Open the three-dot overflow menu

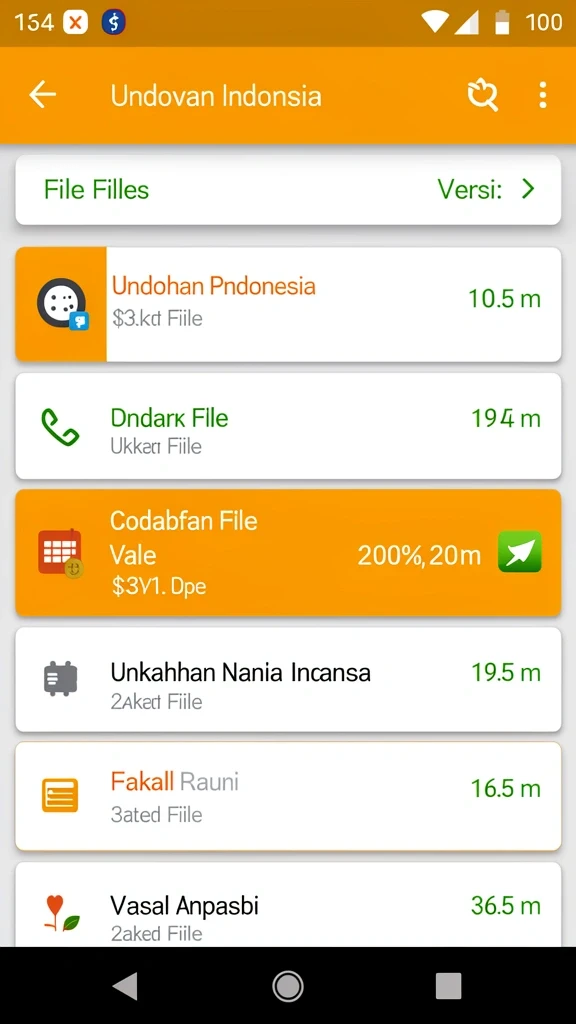[x=542, y=95]
